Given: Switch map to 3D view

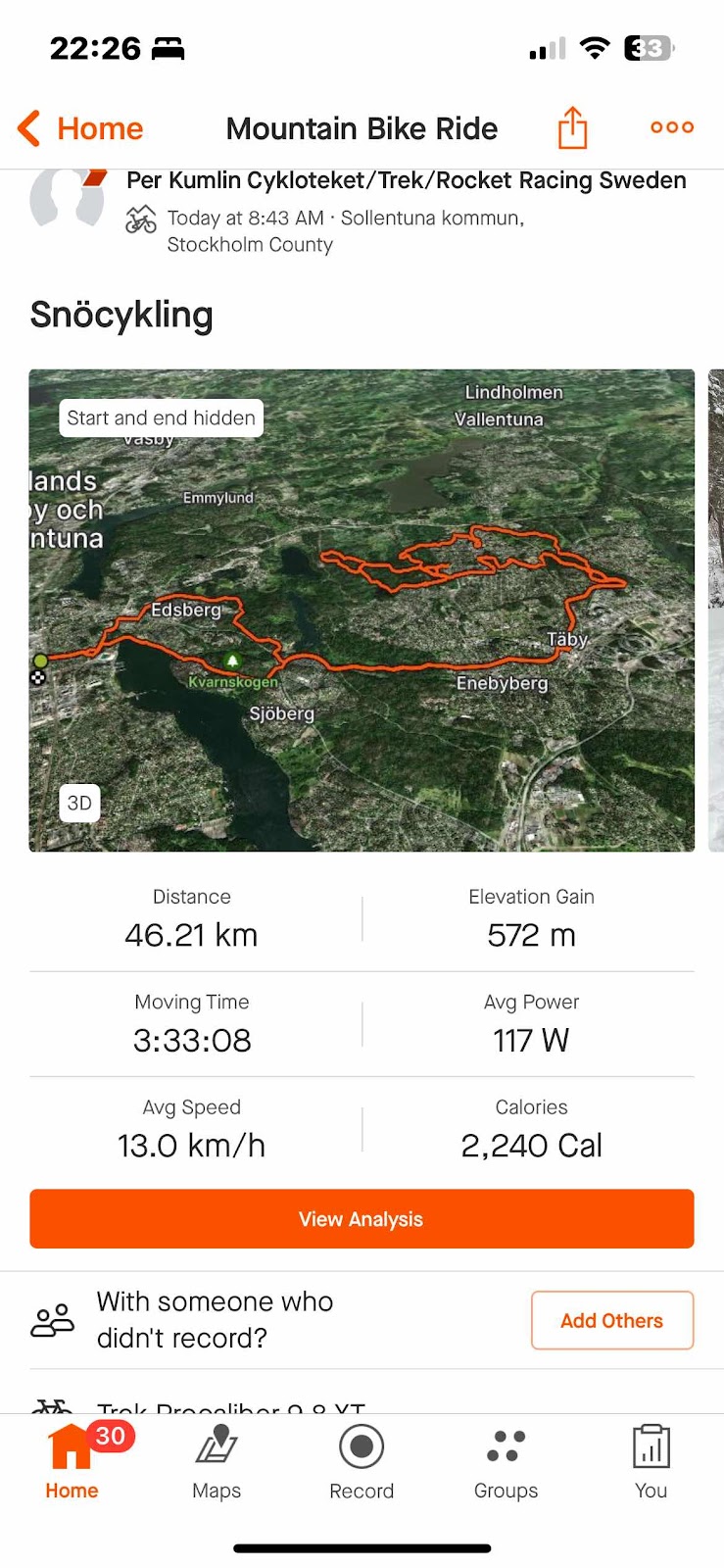Looking at the screenshot, I should 79,804.
